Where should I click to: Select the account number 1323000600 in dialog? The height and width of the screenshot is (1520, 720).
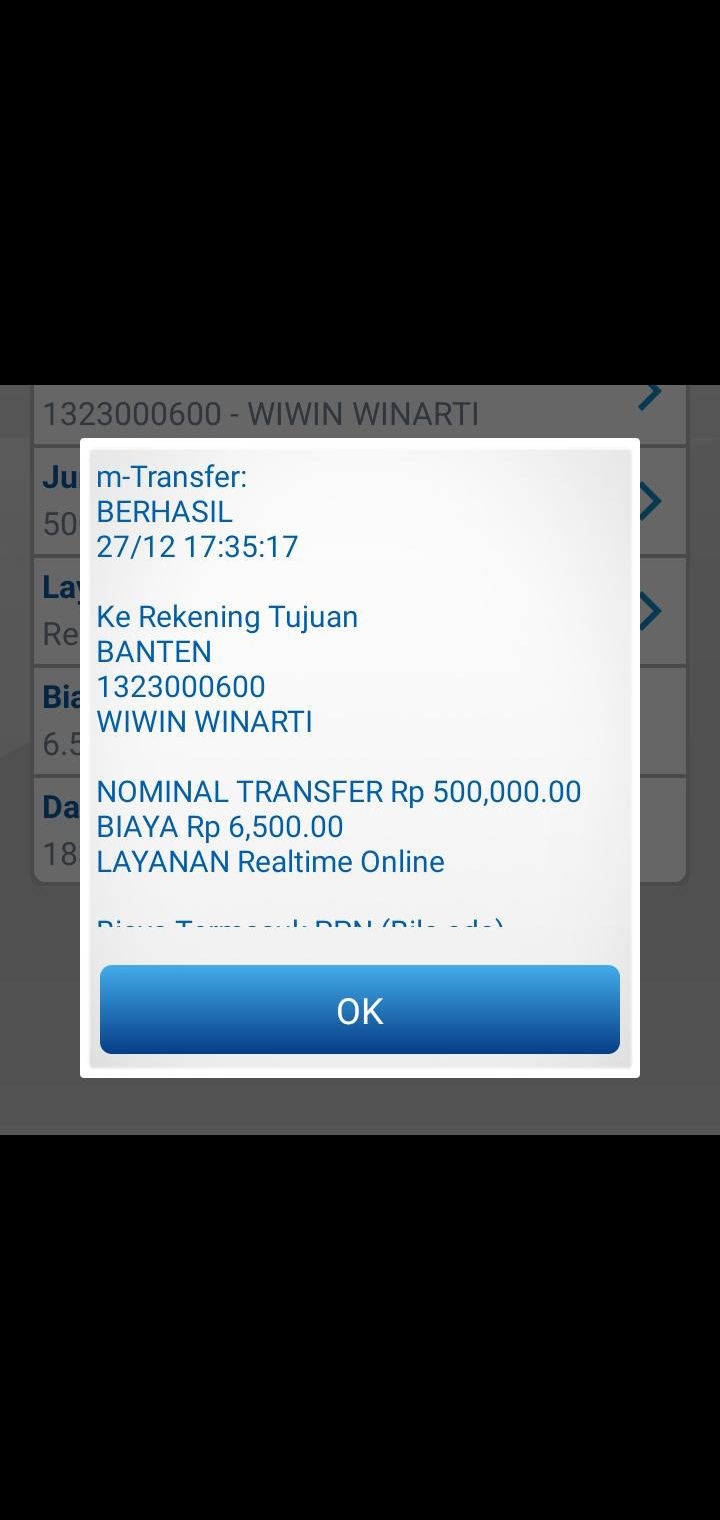[179, 686]
